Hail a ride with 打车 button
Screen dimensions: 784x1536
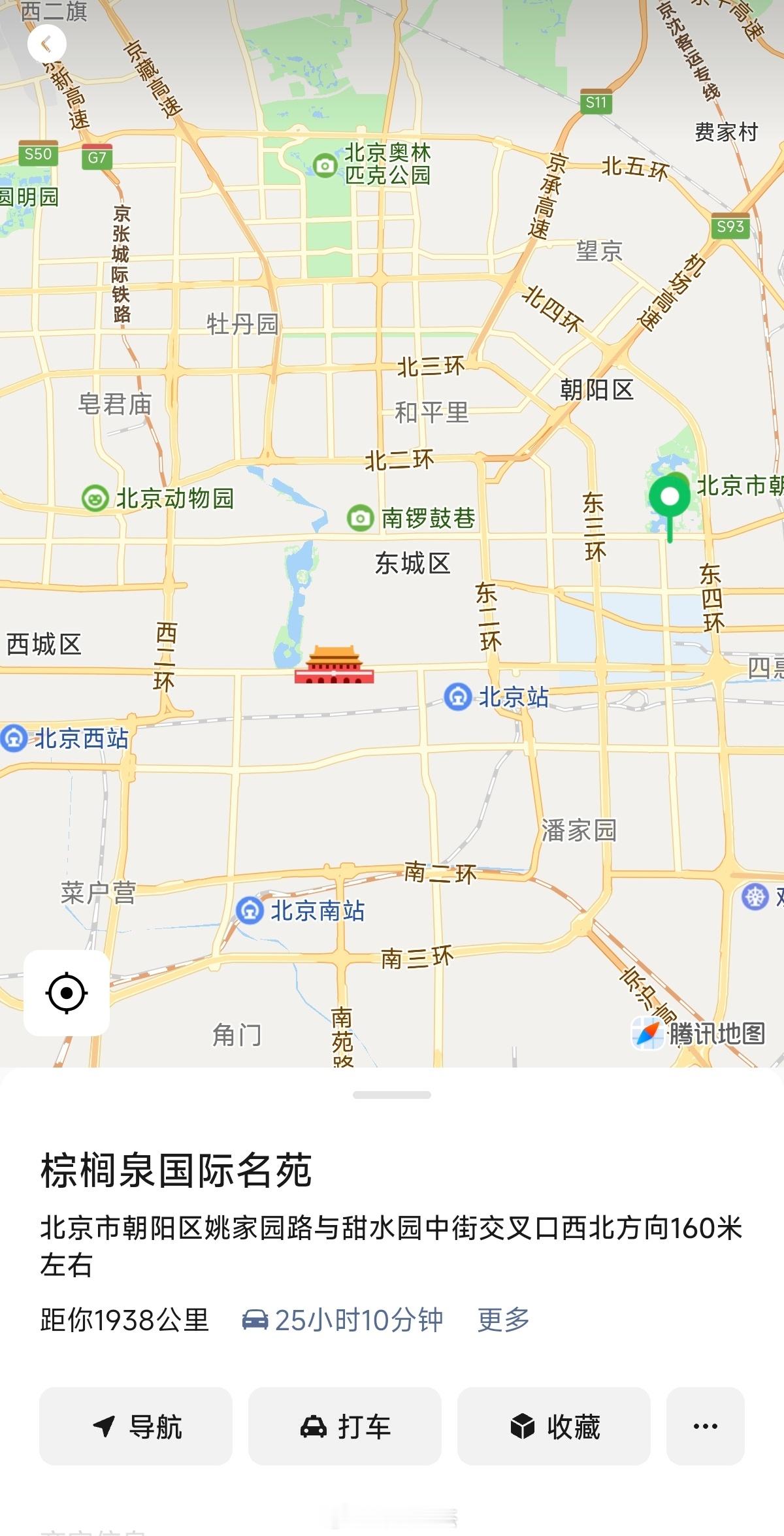345,1426
